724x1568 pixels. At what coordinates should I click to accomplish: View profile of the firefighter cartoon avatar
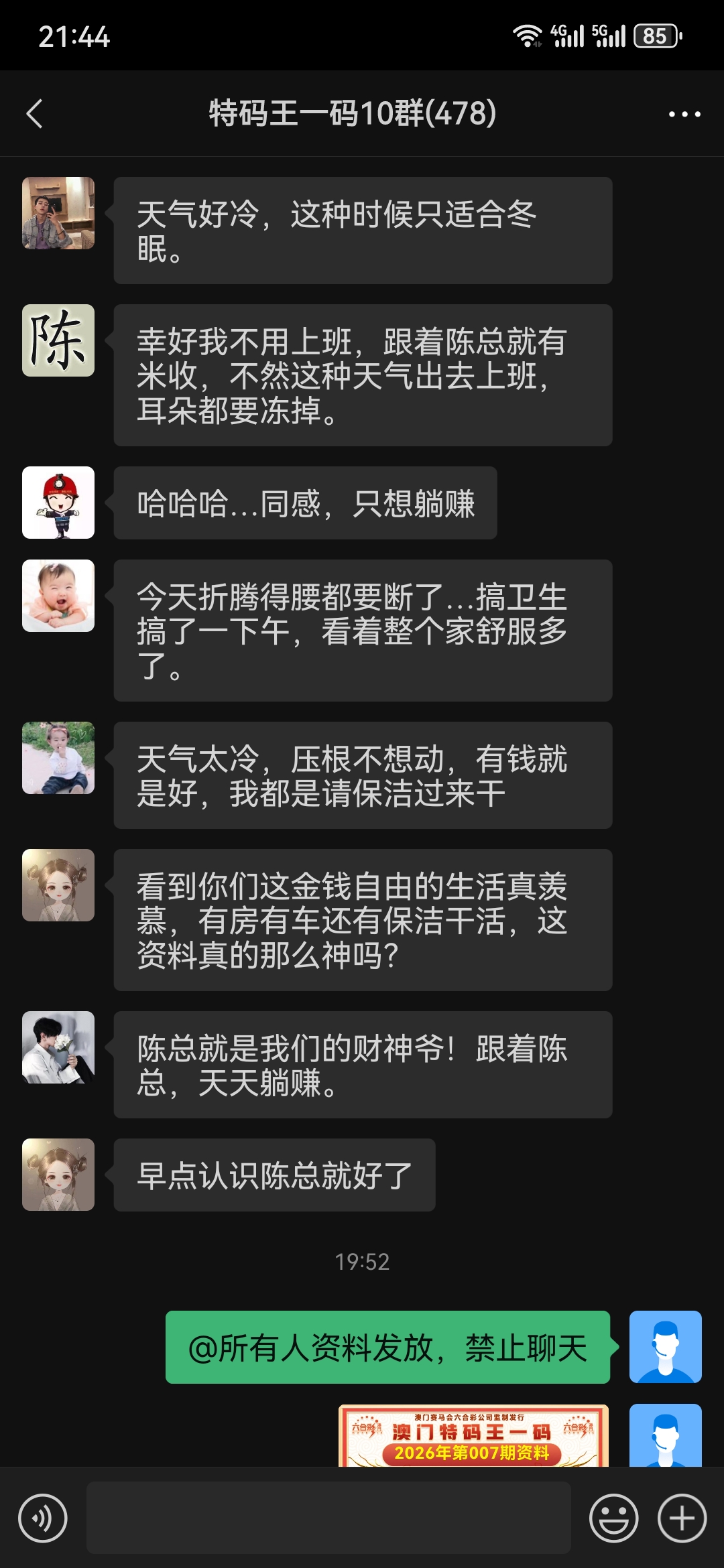pos(58,503)
